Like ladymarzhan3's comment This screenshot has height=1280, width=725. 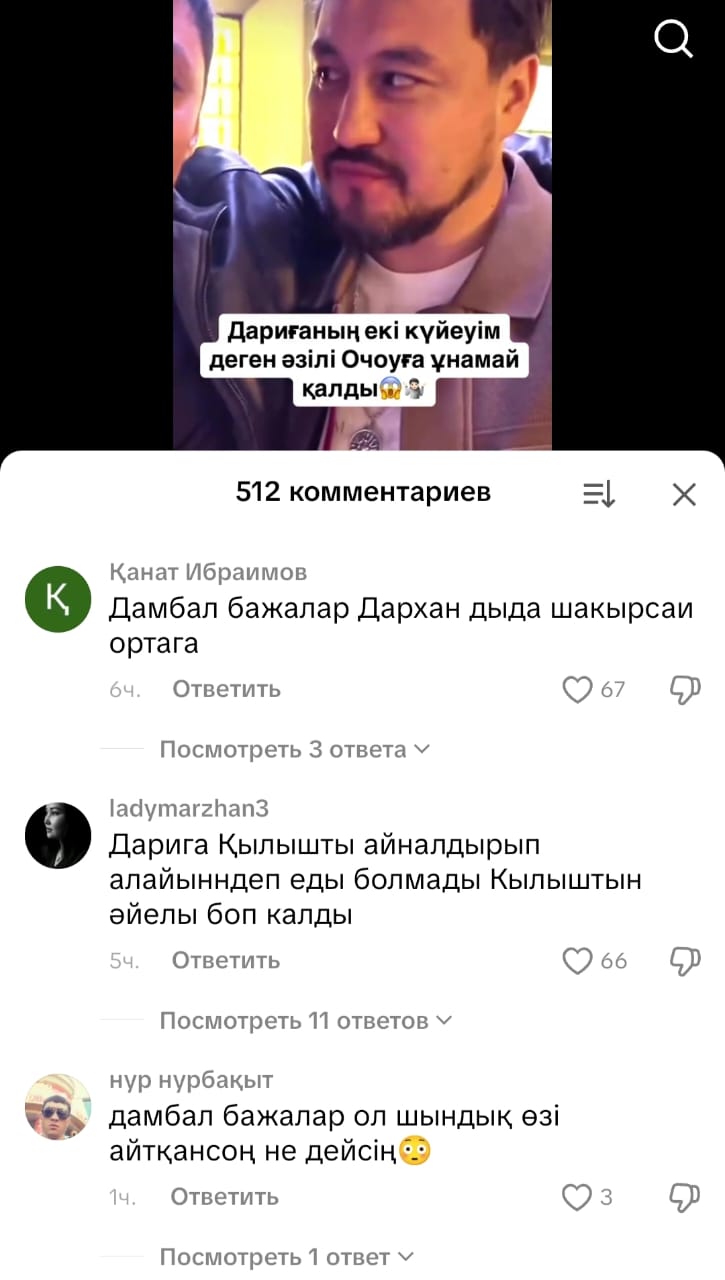pyautogui.click(x=578, y=960)
